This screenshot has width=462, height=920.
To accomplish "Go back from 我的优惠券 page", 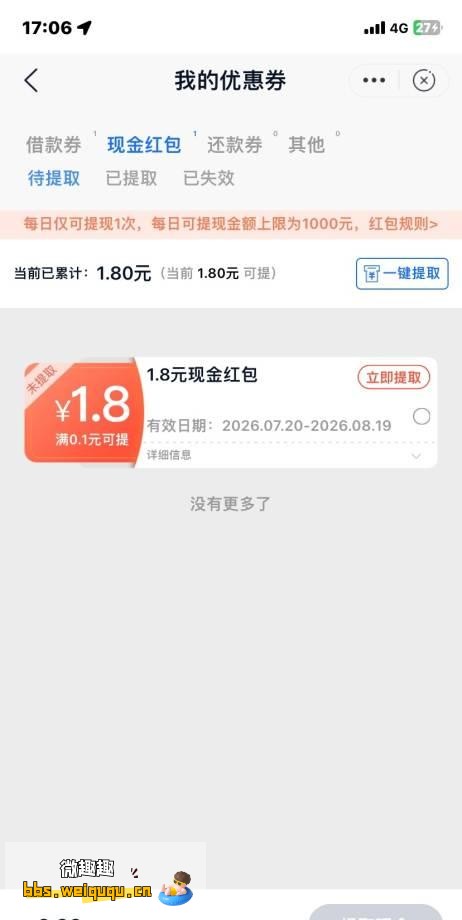I will click(x=31, y=80).
